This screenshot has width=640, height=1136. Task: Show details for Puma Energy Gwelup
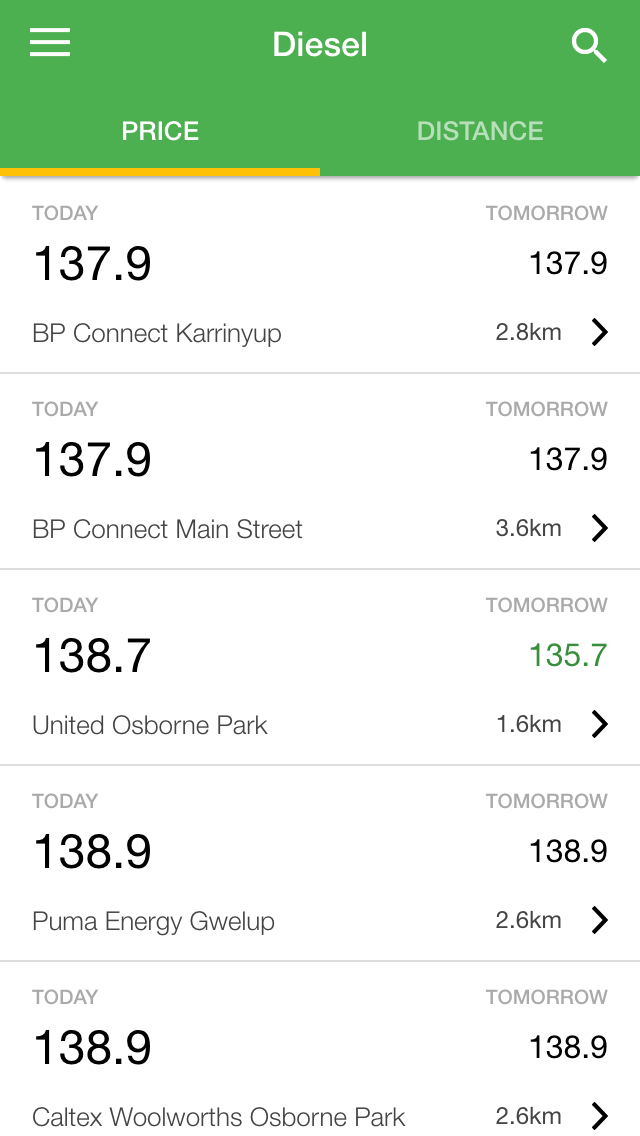(x=320, y=864)
